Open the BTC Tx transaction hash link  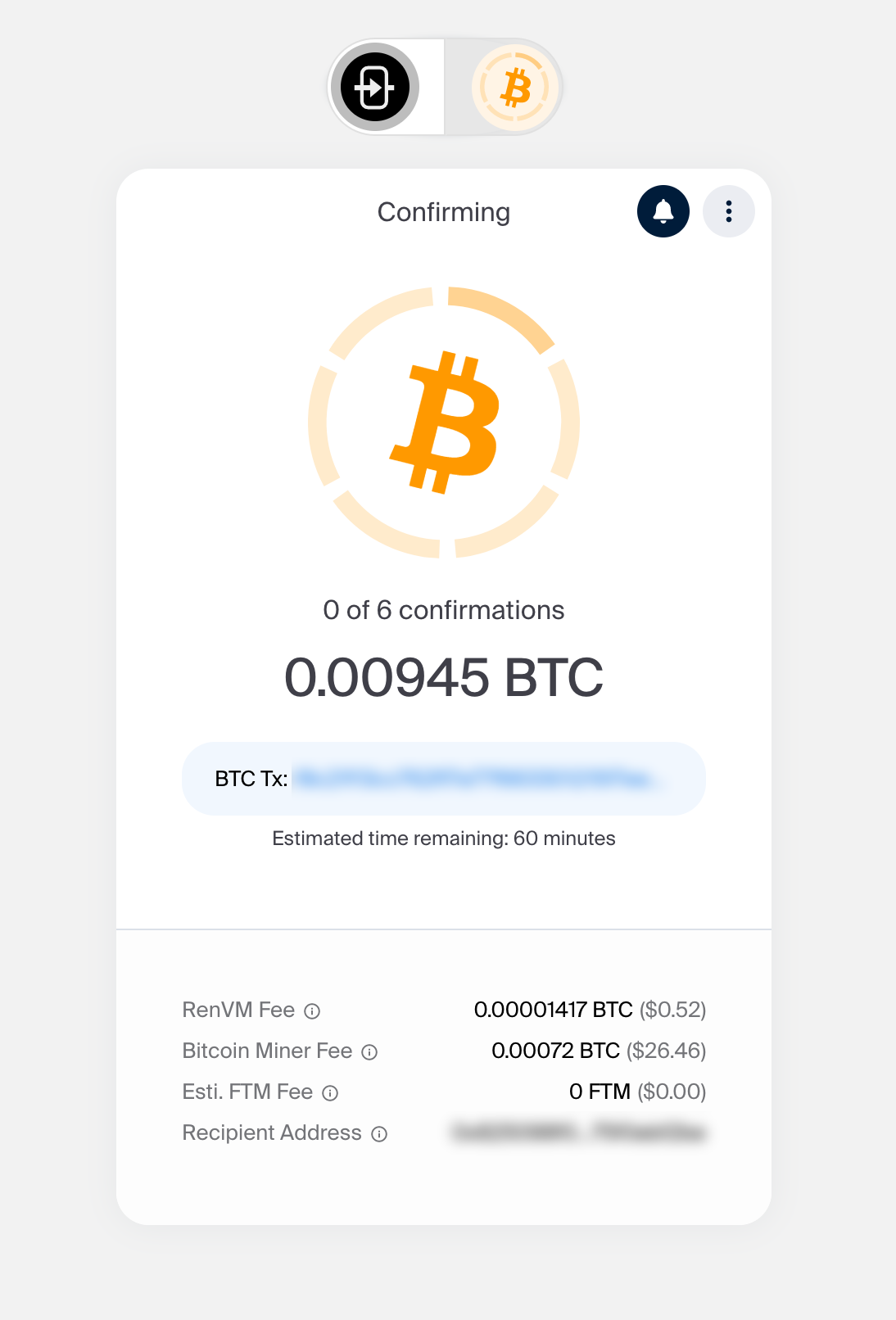(x=475, y=779)
